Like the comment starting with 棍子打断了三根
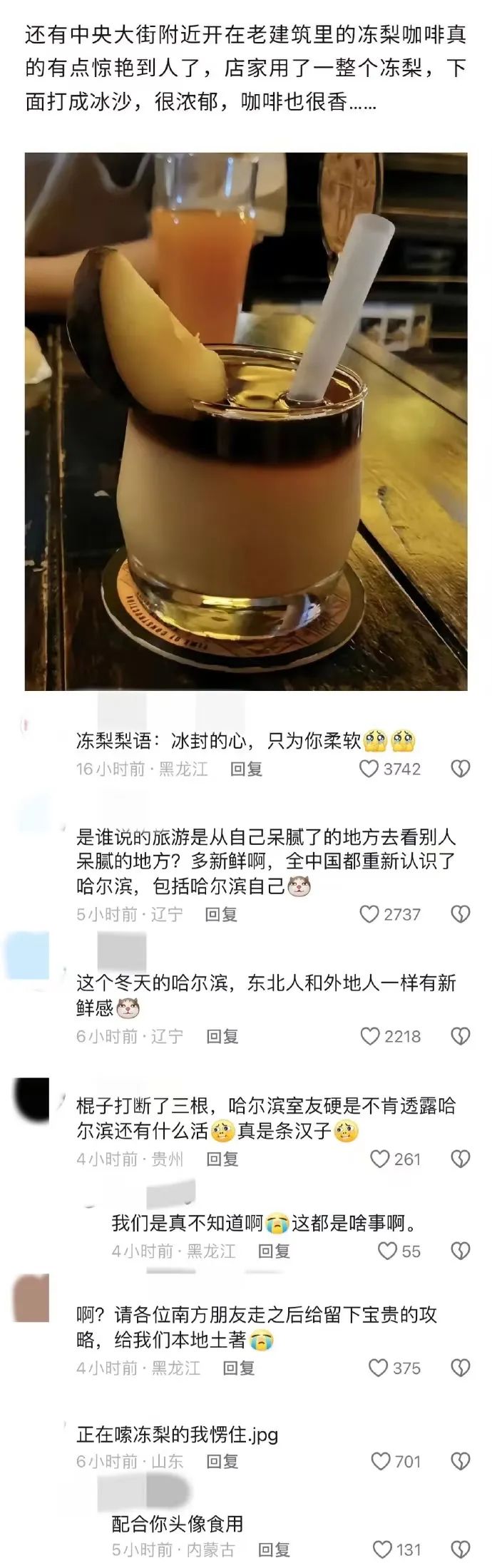The height and width of the screenshot is (1568, 492). pos(379,1159)
